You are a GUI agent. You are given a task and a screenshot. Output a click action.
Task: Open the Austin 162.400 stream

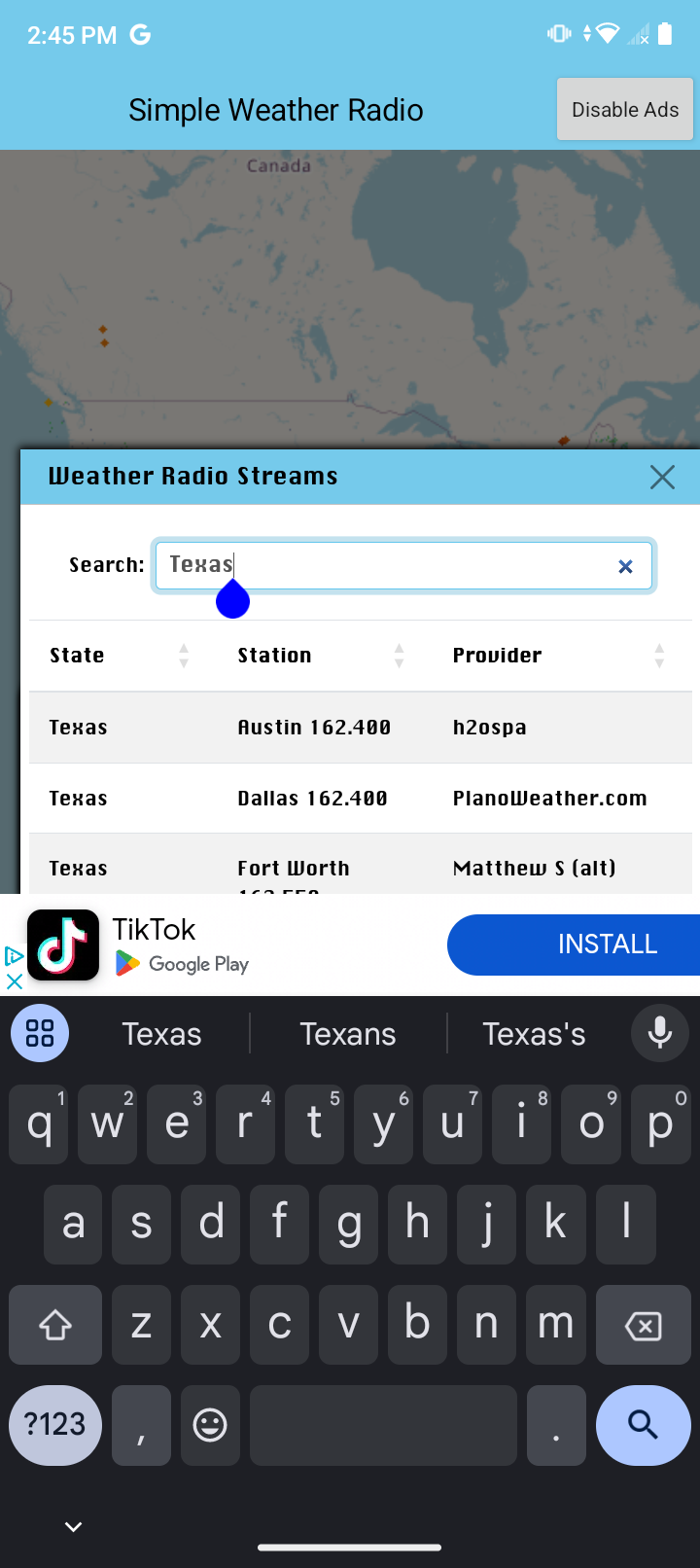pos(314,728)
